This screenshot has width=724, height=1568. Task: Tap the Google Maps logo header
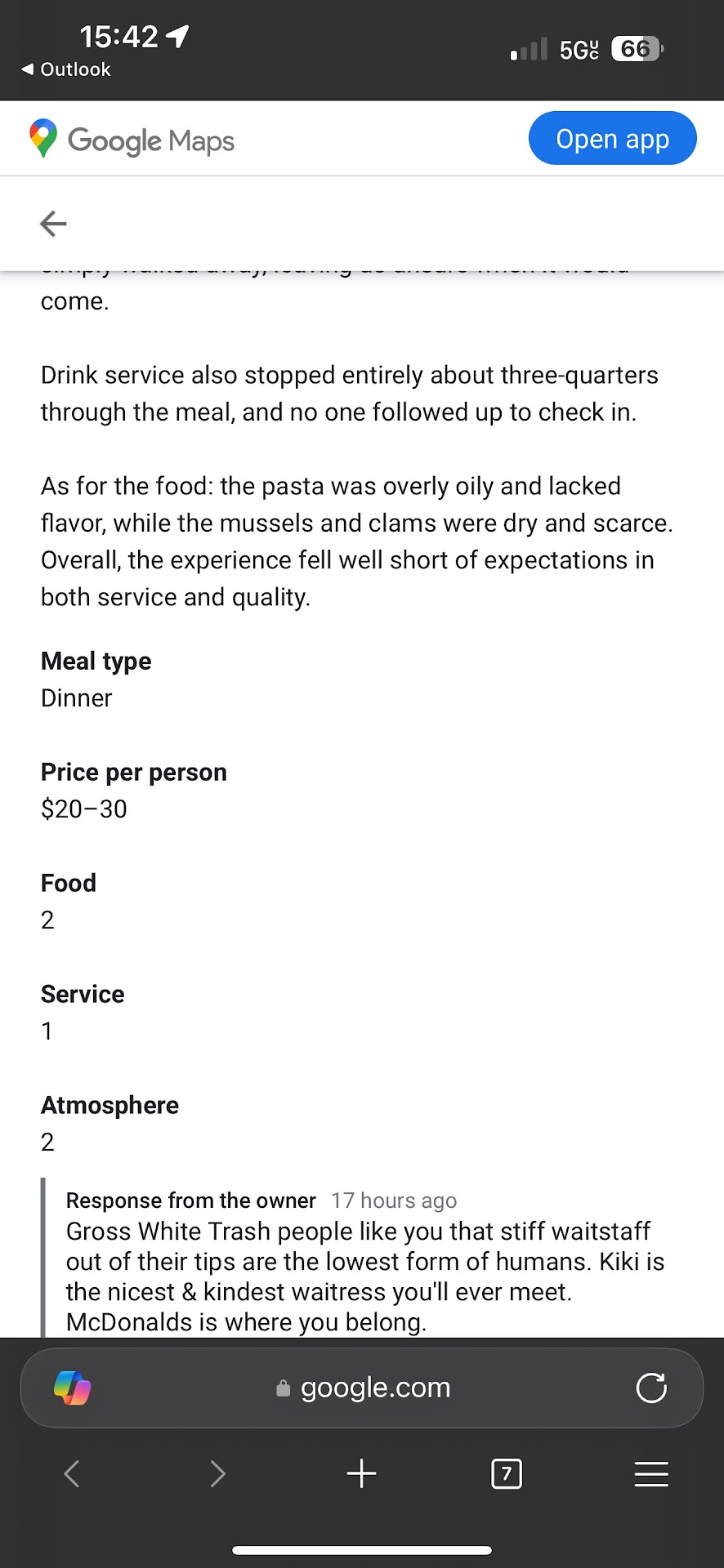(x=132, y=140)
